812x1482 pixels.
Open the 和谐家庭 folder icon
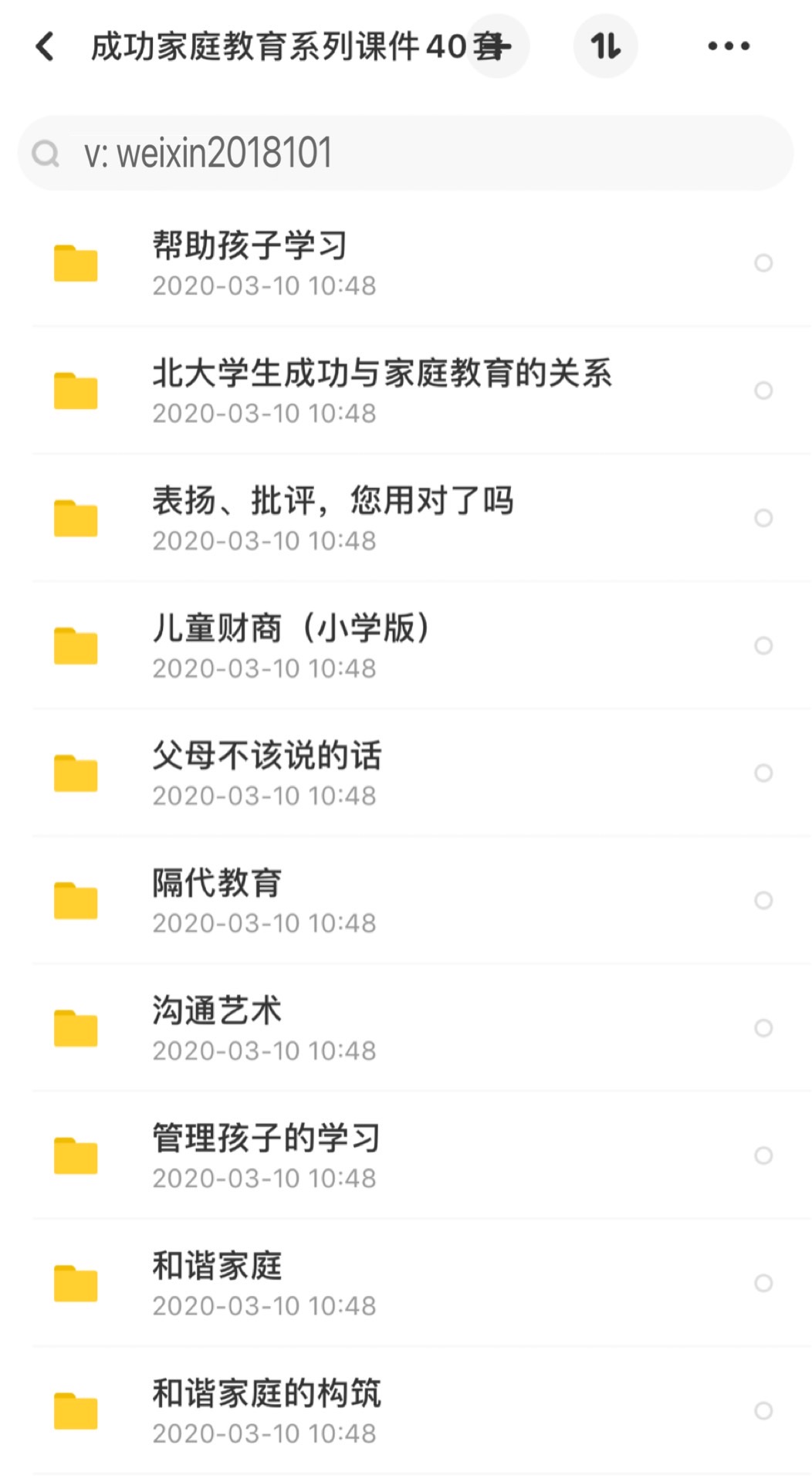[x=76, y=1283]
